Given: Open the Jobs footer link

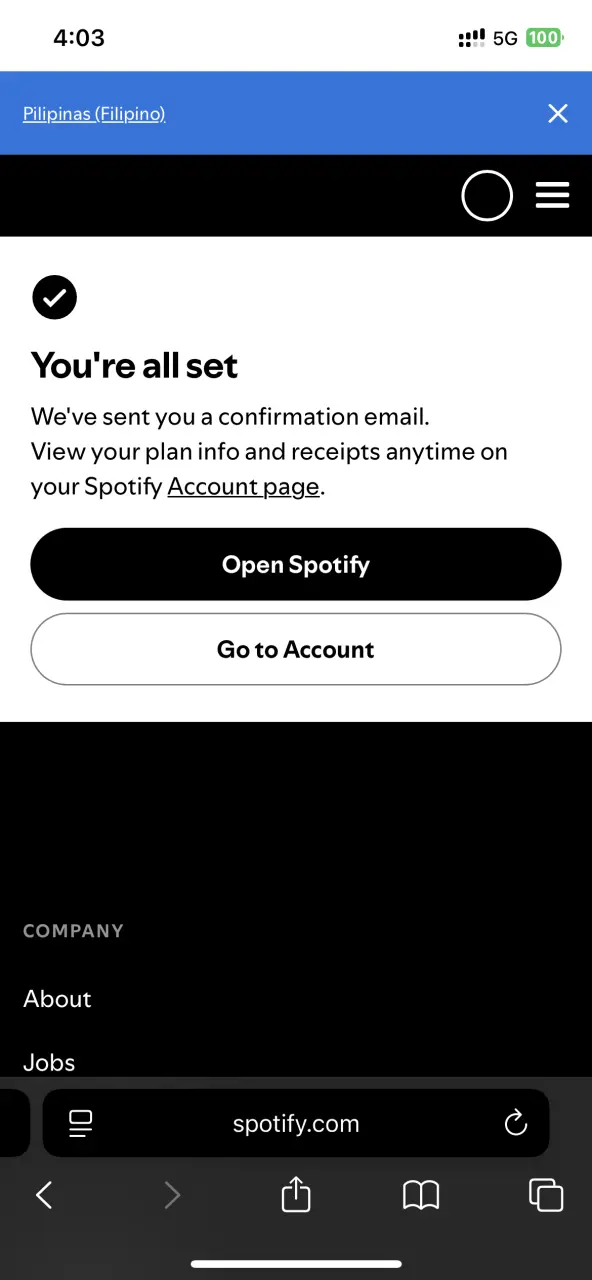Looking at the screenshot, I should point(49,1063).
